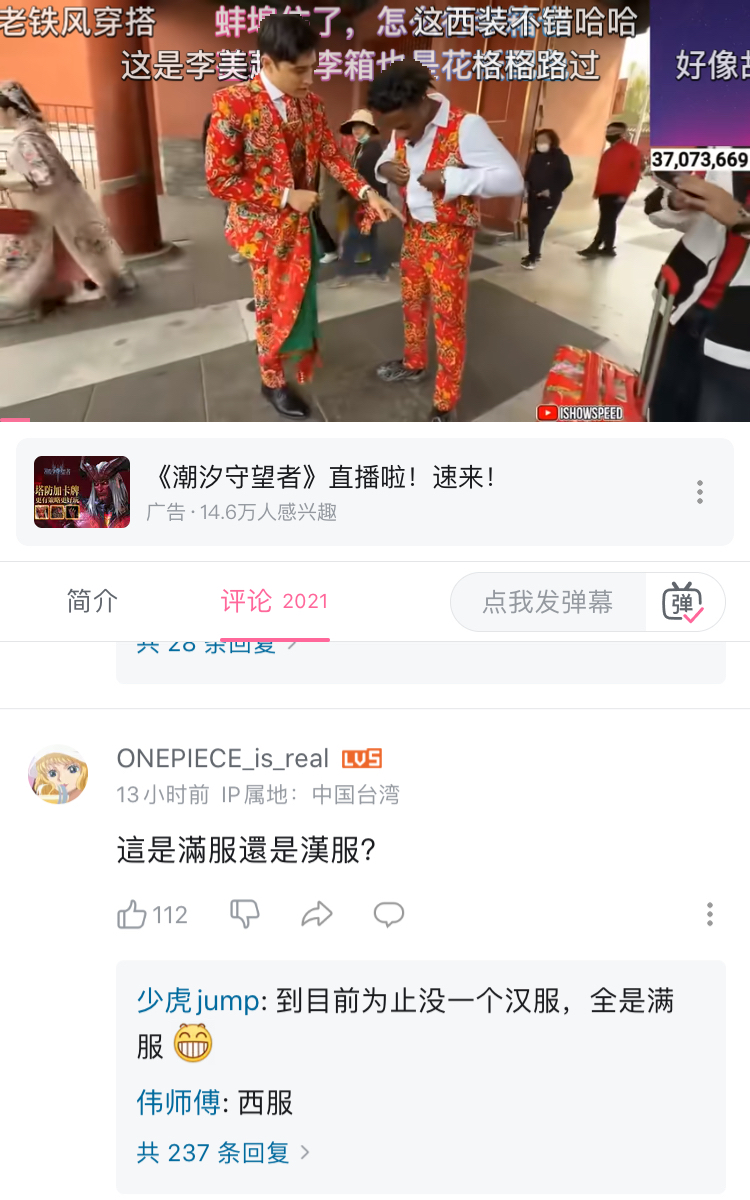Dislike ONEPIECE_is_real's comment
Screen dimensions: 750x1200
245,914
